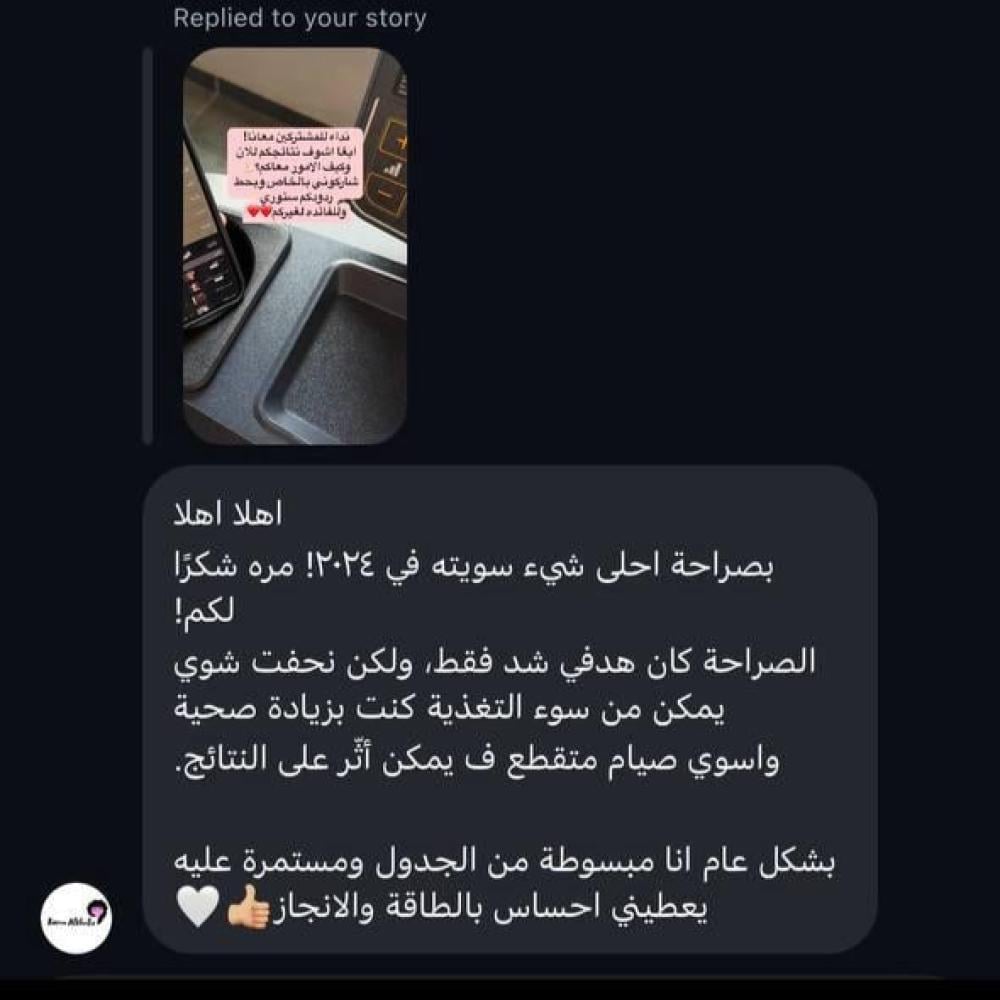Open the replied story thumbnail
This screenshot has width=1000, height=1000.
coord(296,246)
